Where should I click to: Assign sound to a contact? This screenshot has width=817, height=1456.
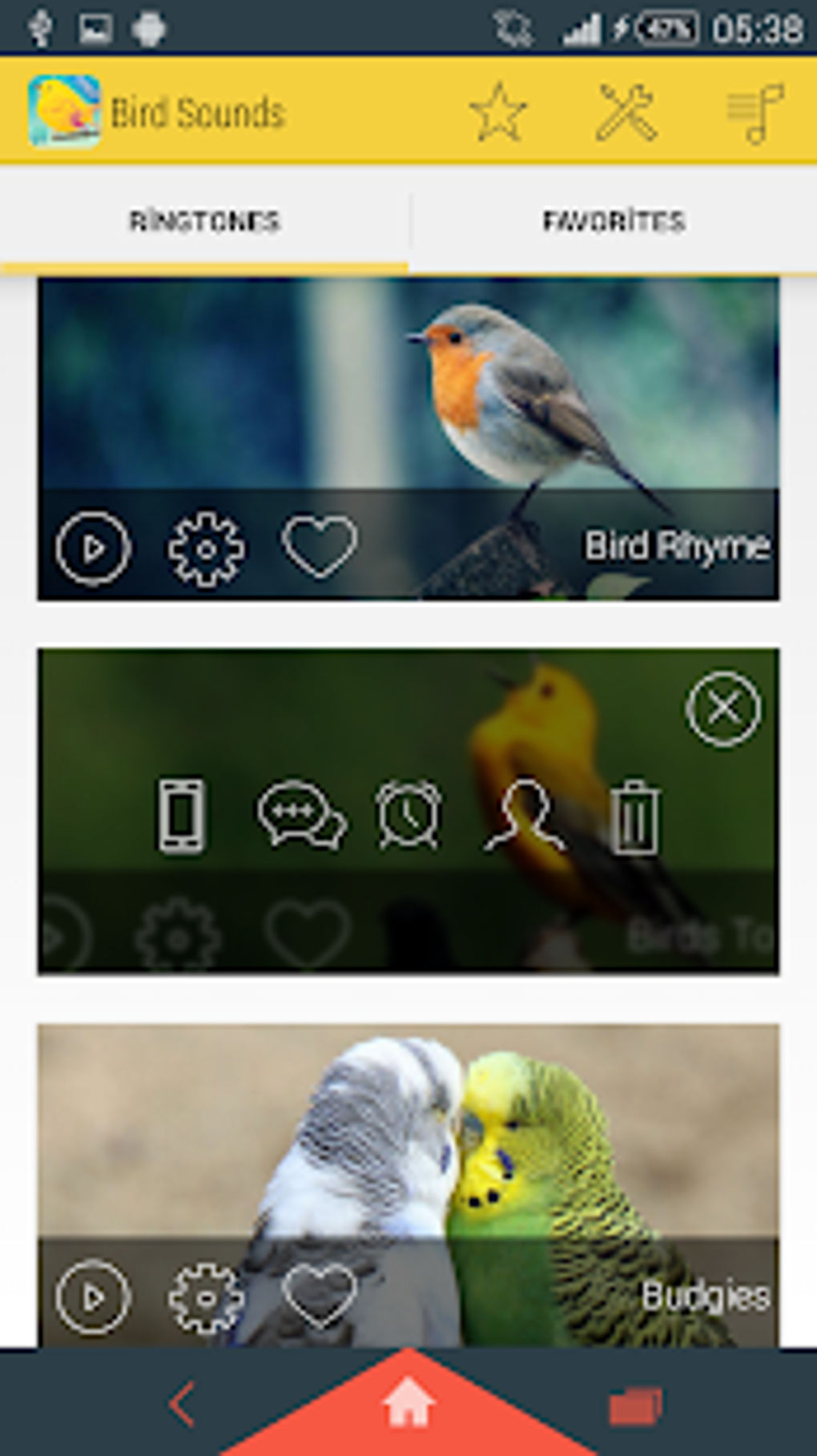(x=525, y=815)
